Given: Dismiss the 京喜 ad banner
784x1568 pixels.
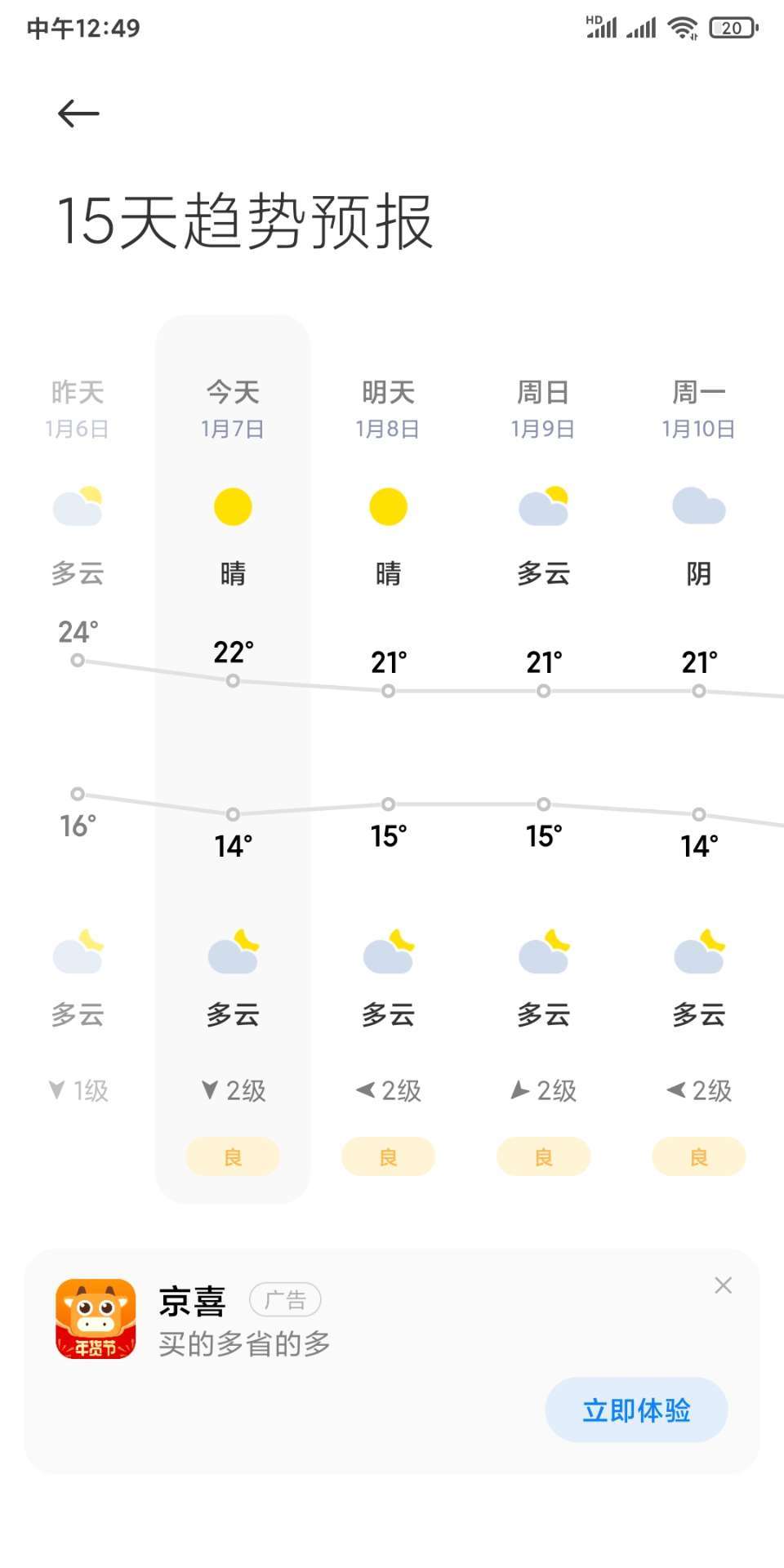Looking at the screenshot, I should click(x=723, y=1285).
